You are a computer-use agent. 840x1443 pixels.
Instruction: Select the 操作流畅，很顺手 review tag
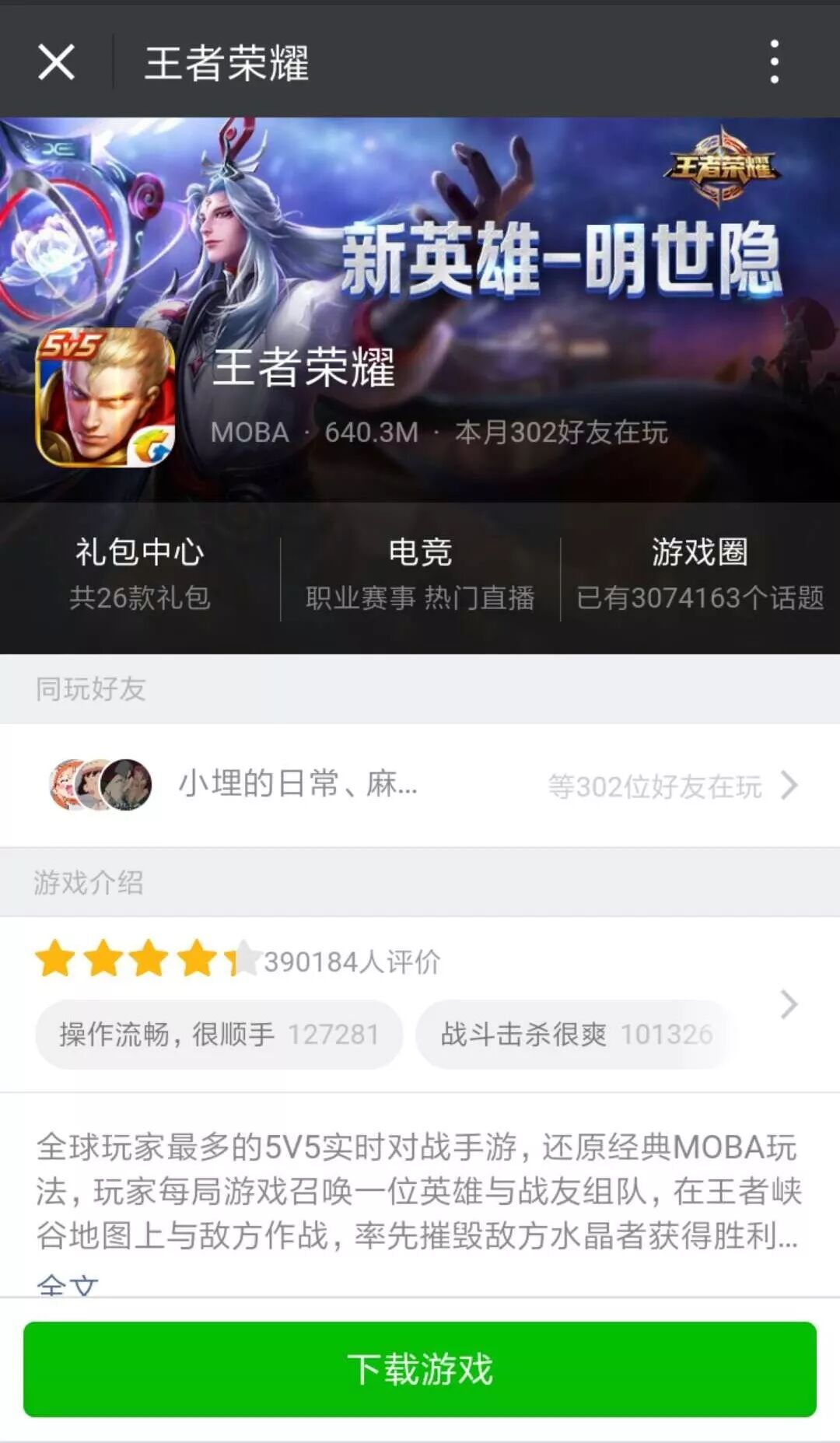219,1034
